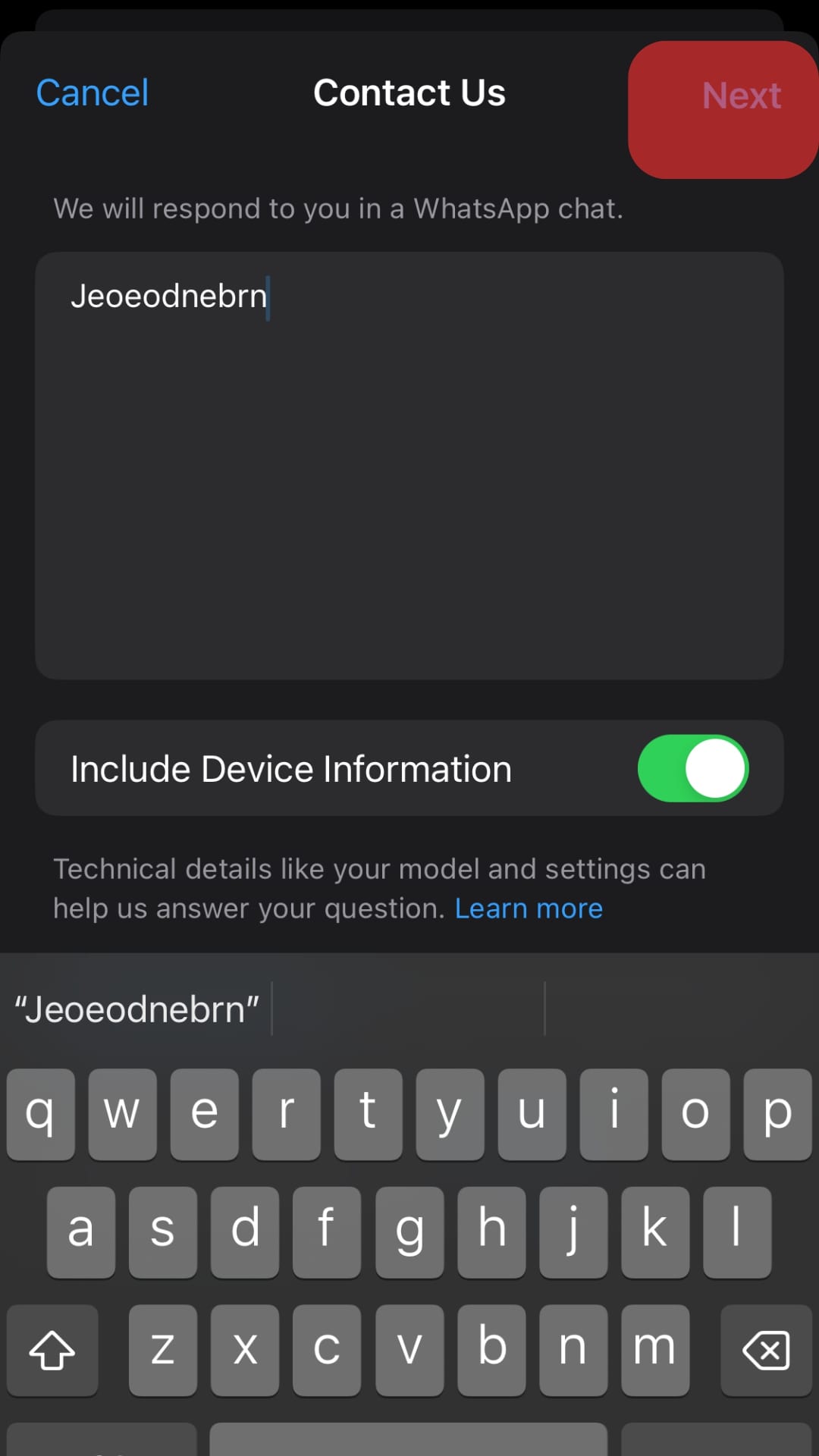This screenshot has height=1456, width=819.
Task: Turn off Include Device Information
Action: coord(692,768)
